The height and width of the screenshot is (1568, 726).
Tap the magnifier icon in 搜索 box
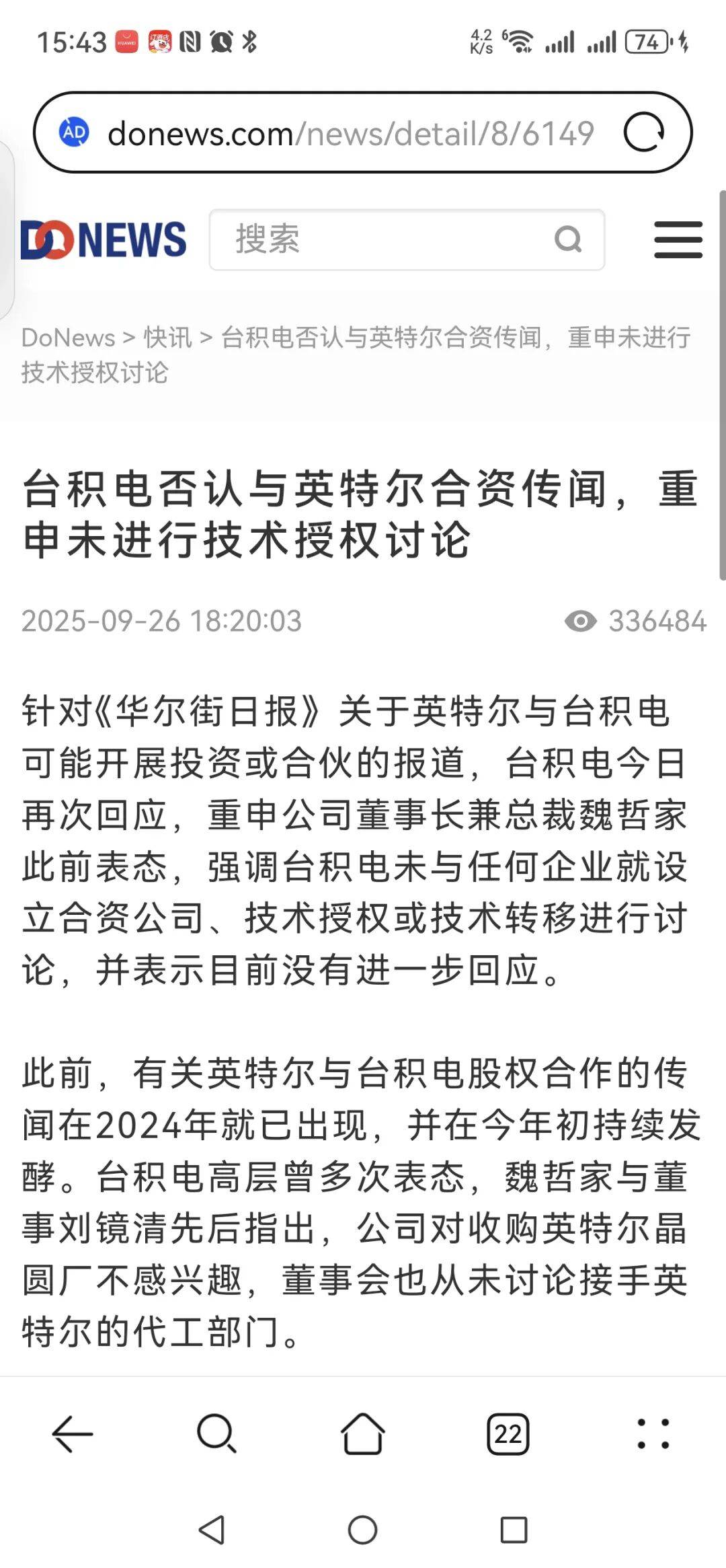pos(568,239)
